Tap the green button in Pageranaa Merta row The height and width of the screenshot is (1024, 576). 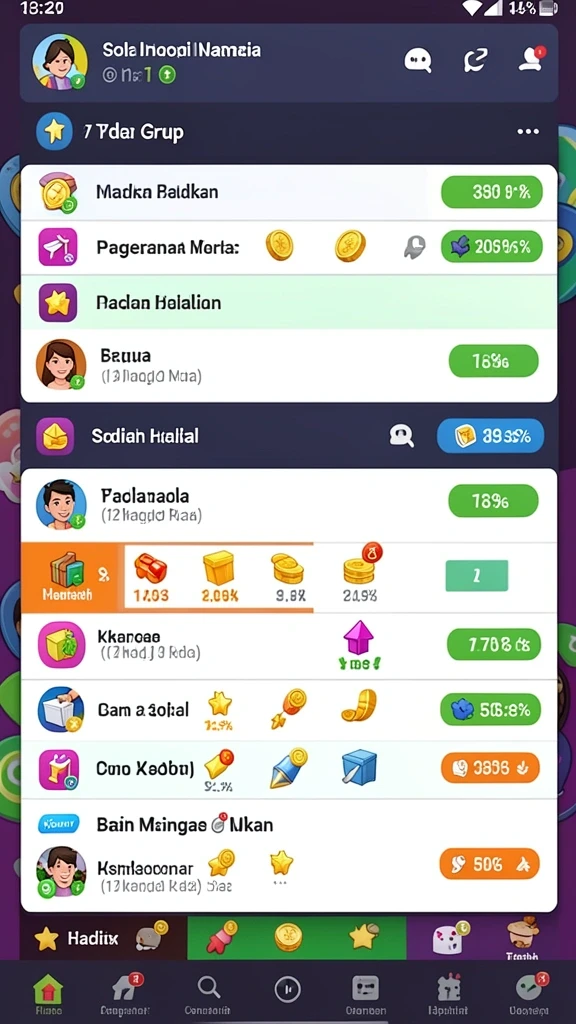(492, 246)
